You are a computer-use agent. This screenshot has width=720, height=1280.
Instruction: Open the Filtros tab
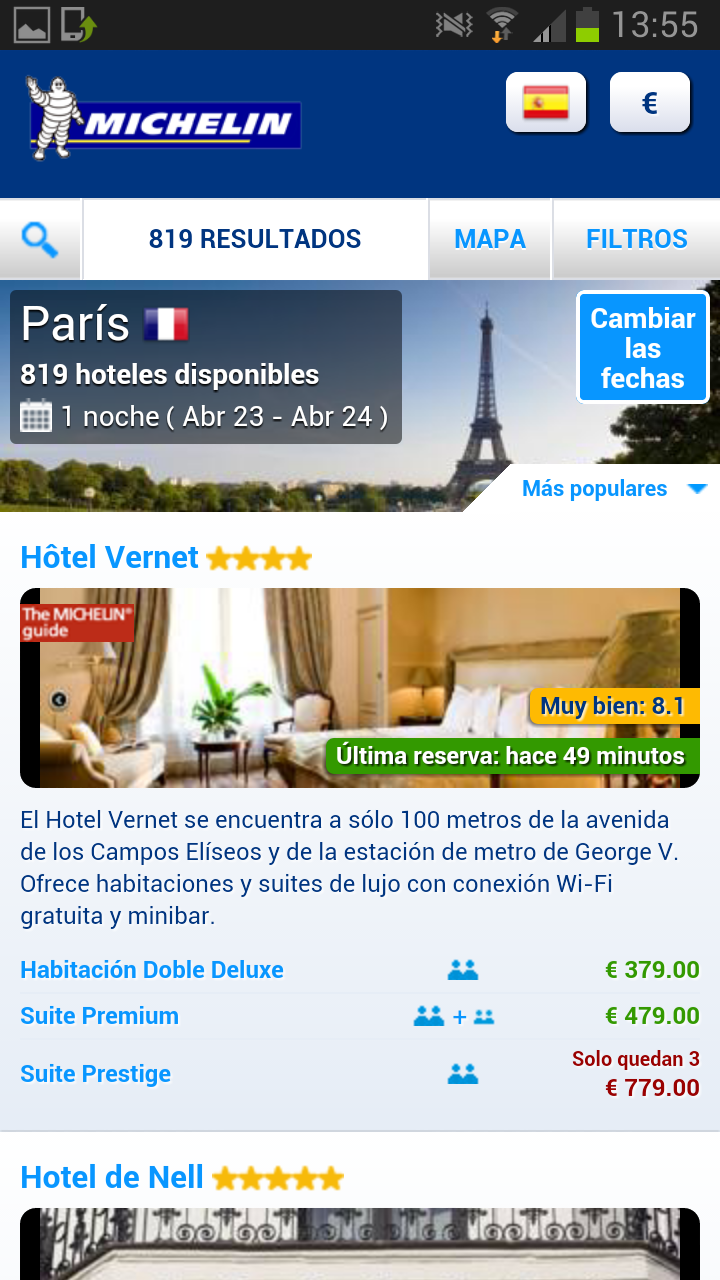[x=636, y=240]
